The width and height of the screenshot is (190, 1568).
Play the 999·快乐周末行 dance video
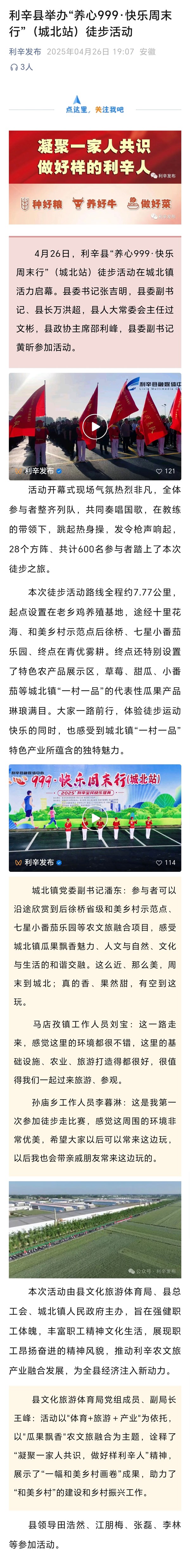95,818
